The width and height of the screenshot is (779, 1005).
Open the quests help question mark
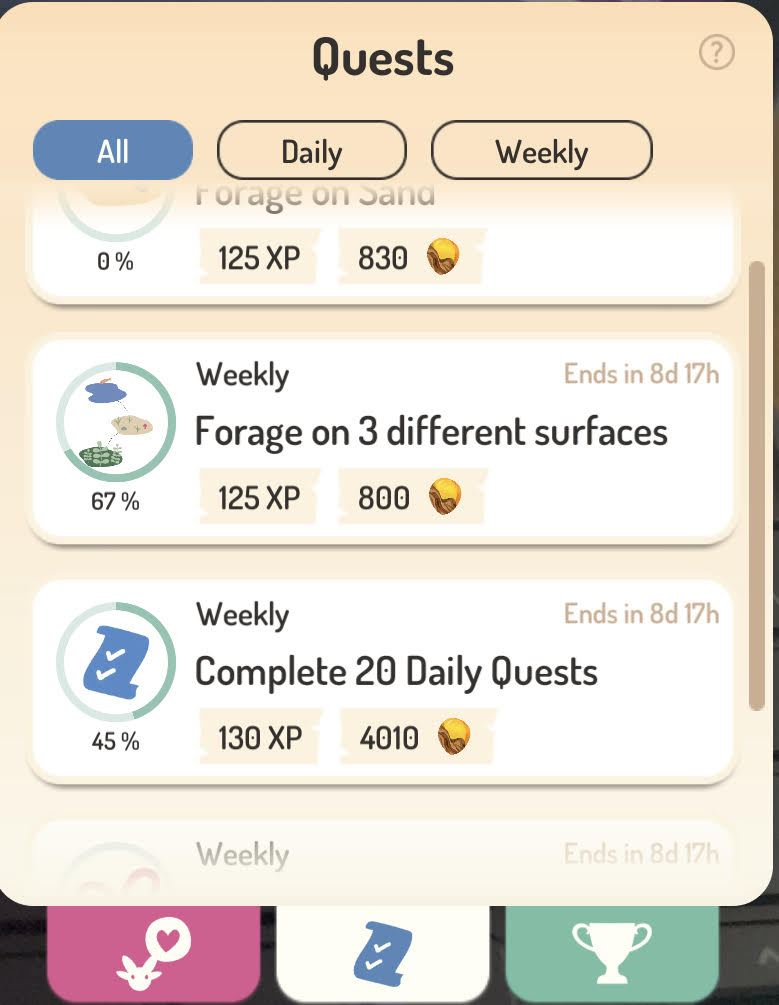(x=716, y=53)
